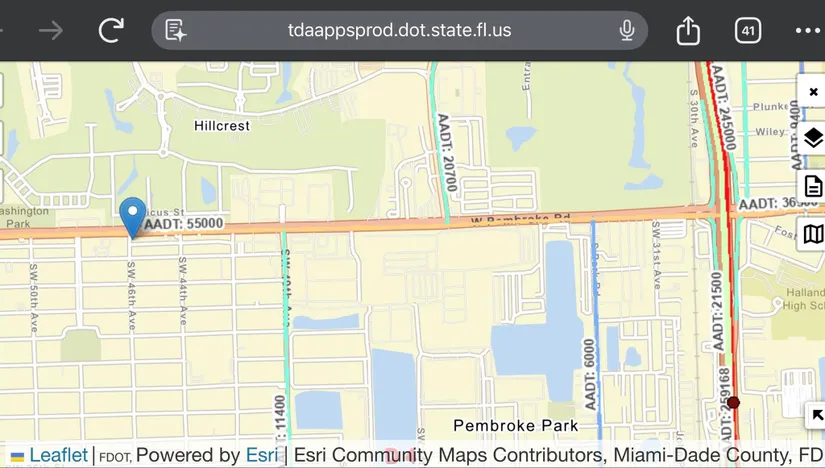Screen dimensions: 825x468
Task: Tap the arrow button at map's lower right
Action: [x=816, y=416]
